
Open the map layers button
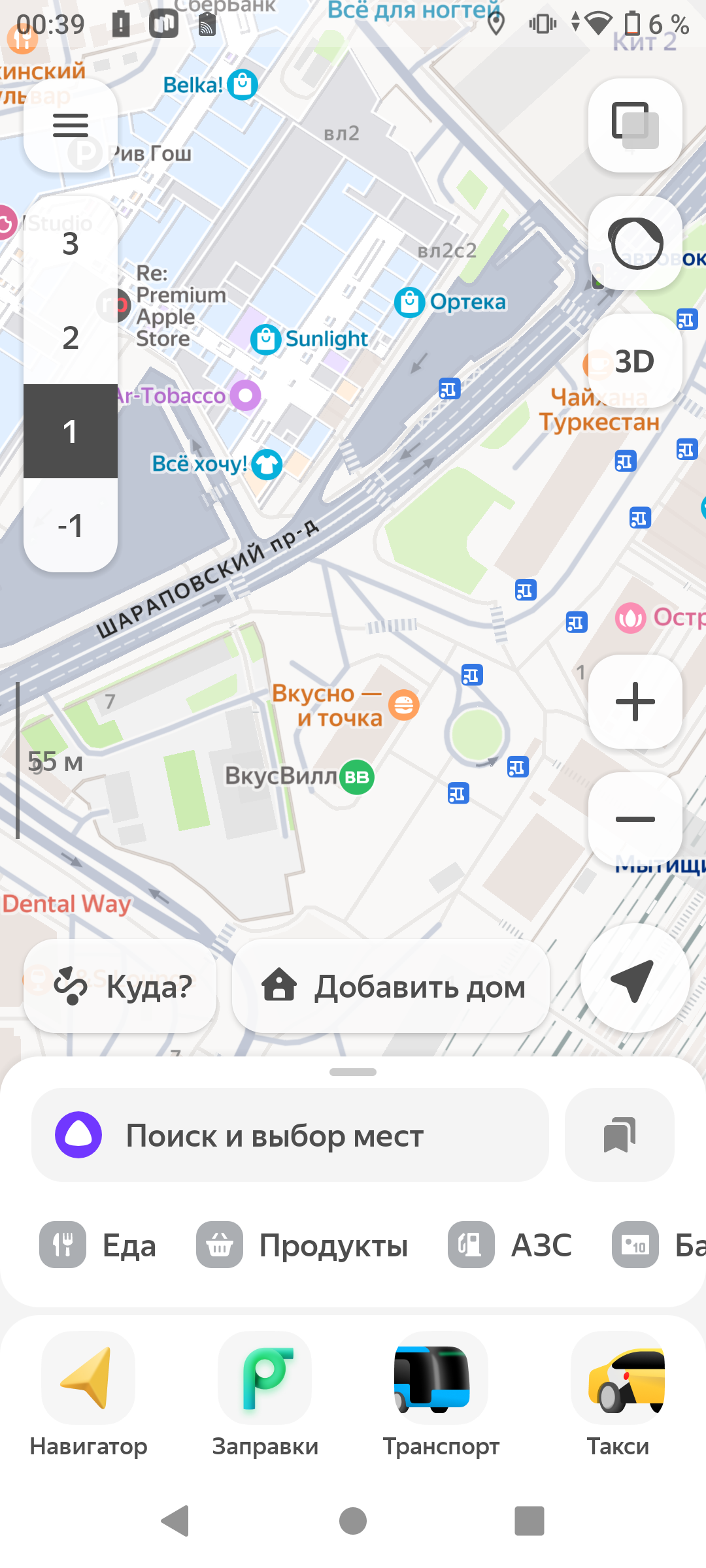(635, 125)
